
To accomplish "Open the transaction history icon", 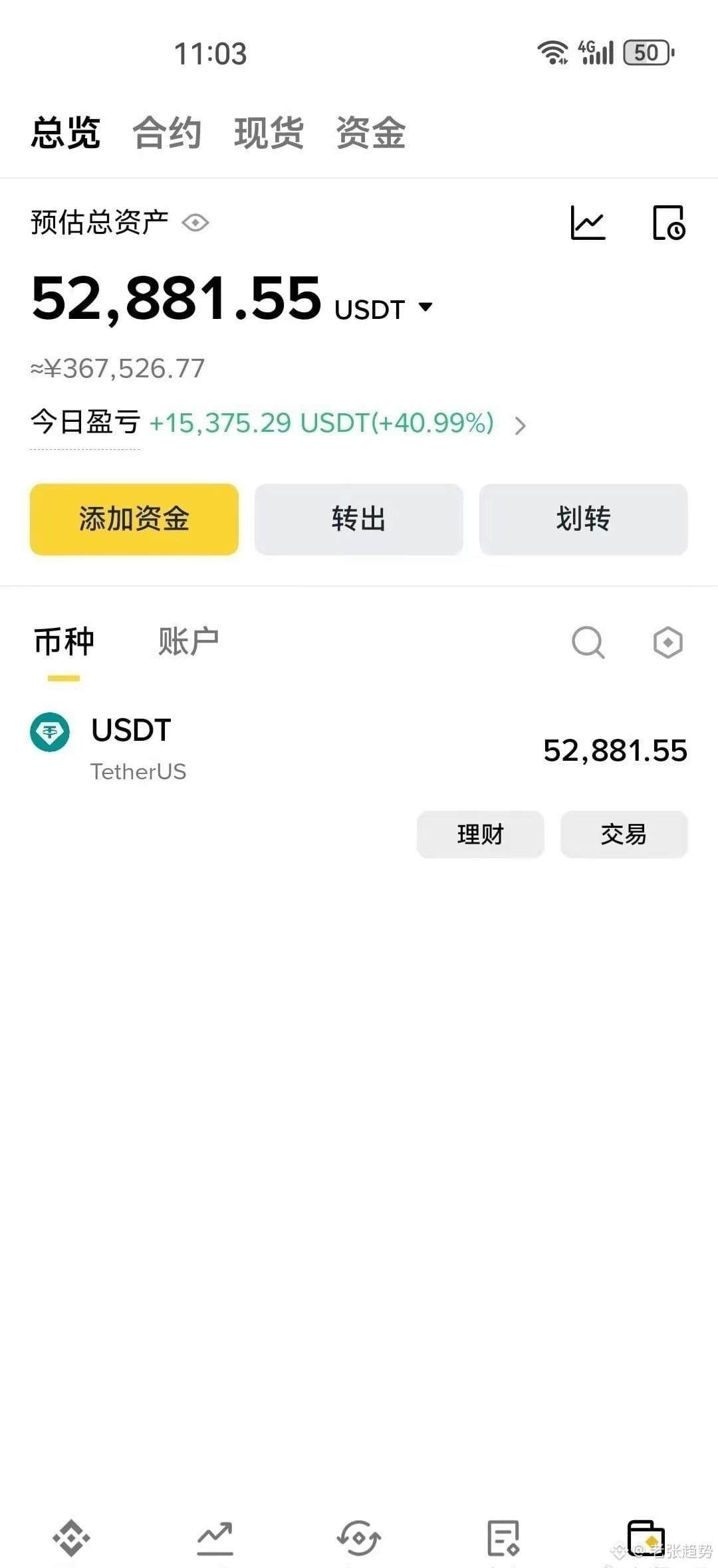I will pos(668,223).
